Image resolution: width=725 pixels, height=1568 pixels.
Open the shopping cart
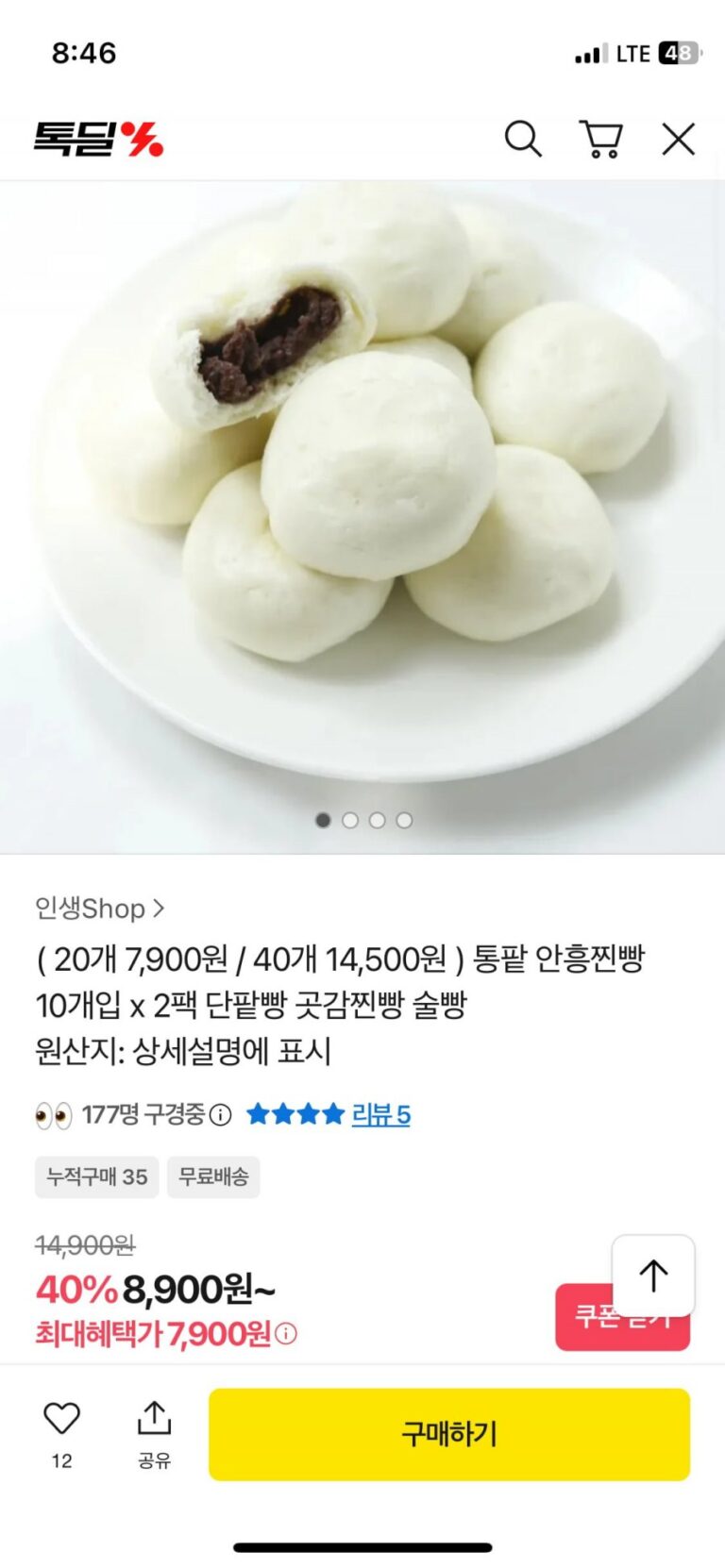tap(600, 139)
